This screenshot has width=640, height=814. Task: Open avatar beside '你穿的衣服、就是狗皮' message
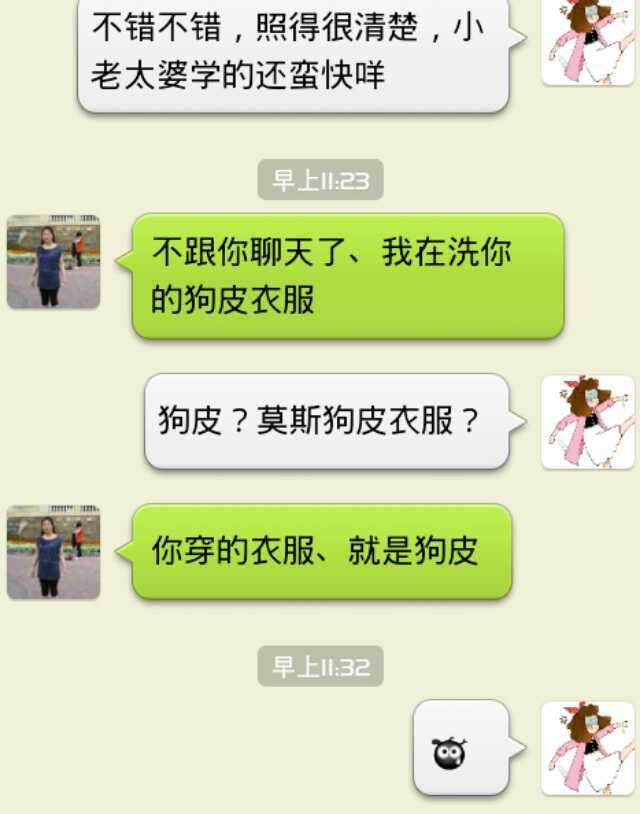coord(53,552)
